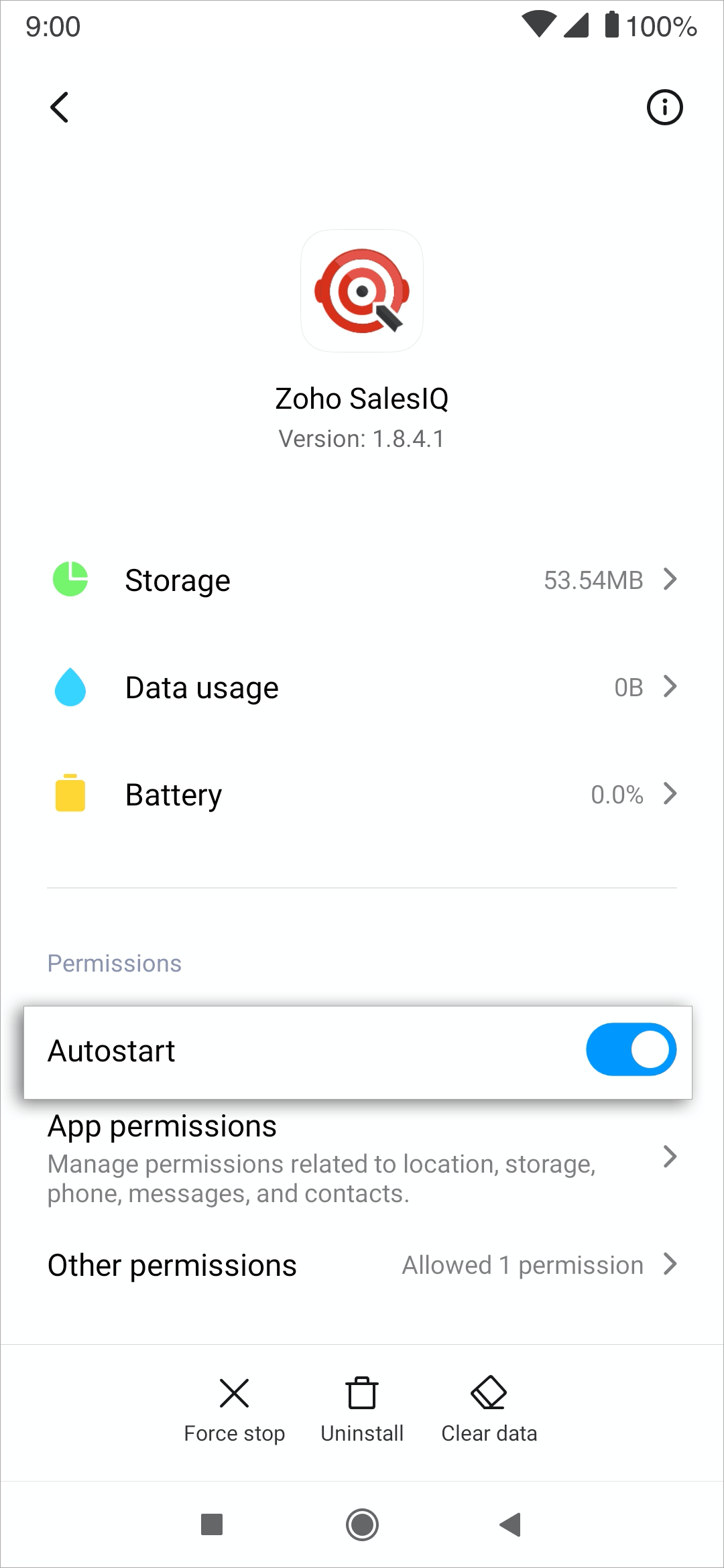Open the app info icon
724x1568 pixels.
tap(664, 107)
